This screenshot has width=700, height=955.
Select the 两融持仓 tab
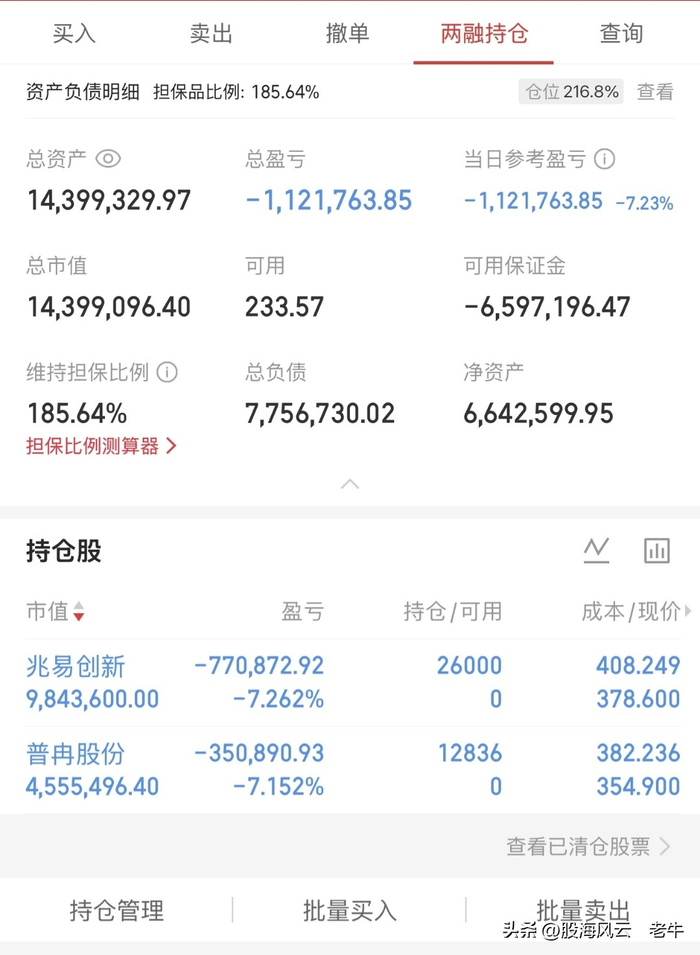coord(484,33)
